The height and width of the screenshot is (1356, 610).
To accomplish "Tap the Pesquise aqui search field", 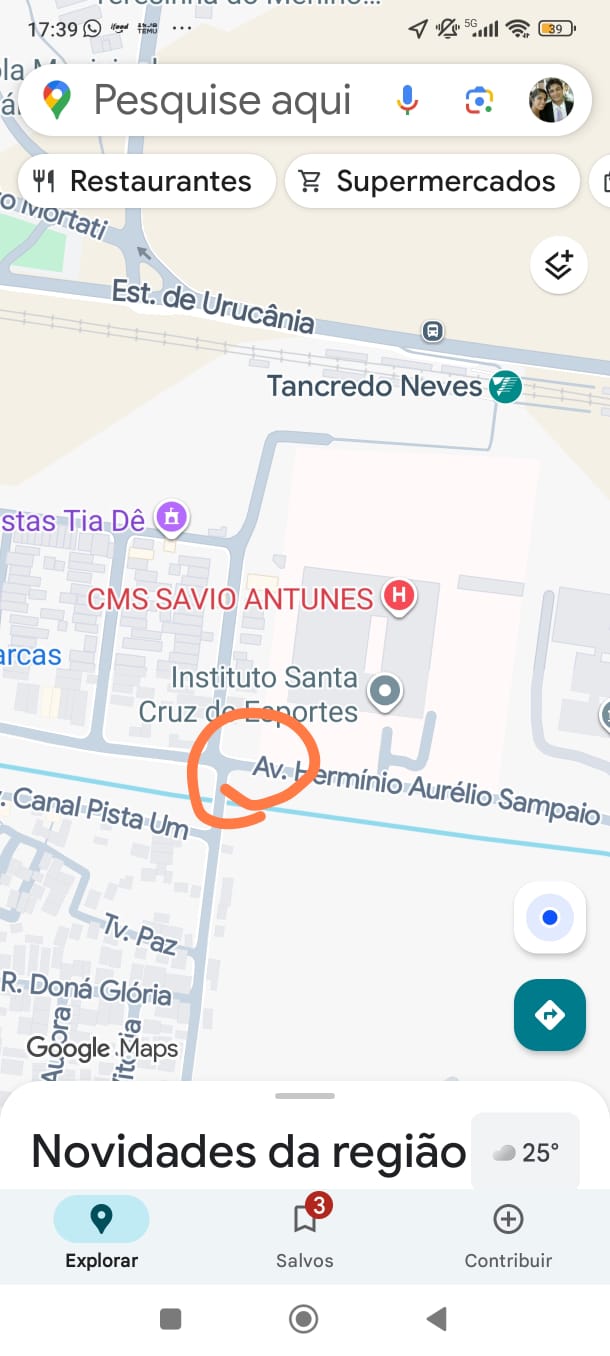I will coord(222,100).
